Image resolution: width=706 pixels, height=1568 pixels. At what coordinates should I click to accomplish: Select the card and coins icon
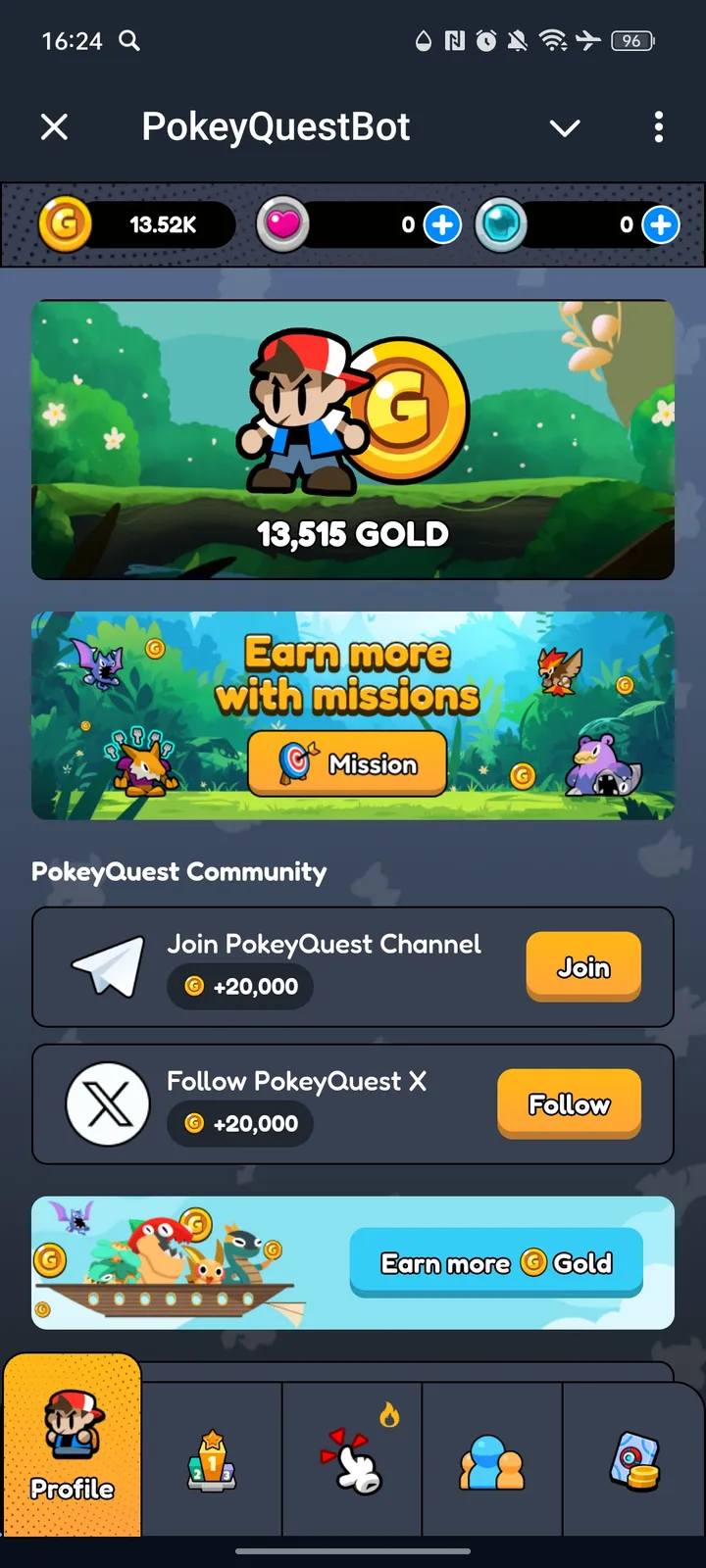[632, 1460]
